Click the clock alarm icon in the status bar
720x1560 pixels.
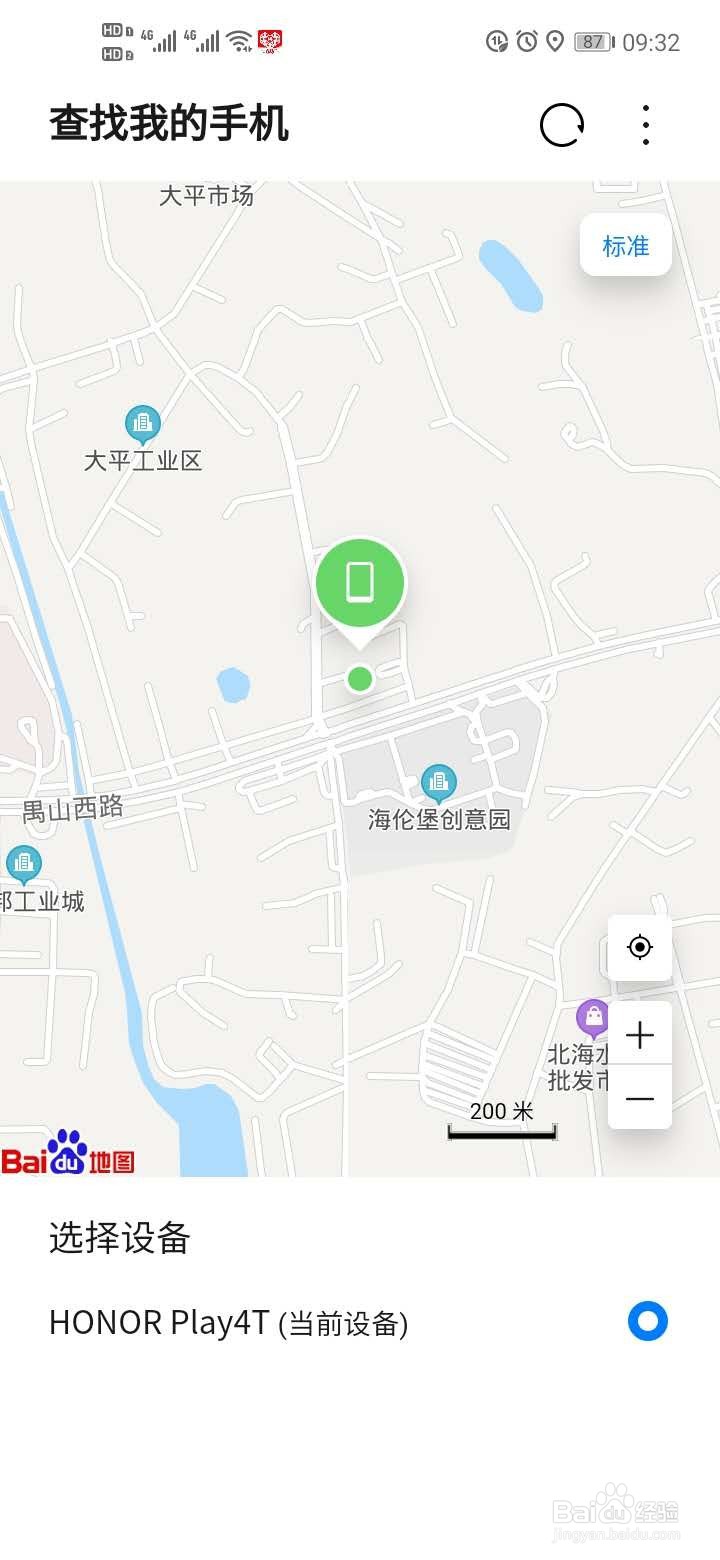(526, 42)
